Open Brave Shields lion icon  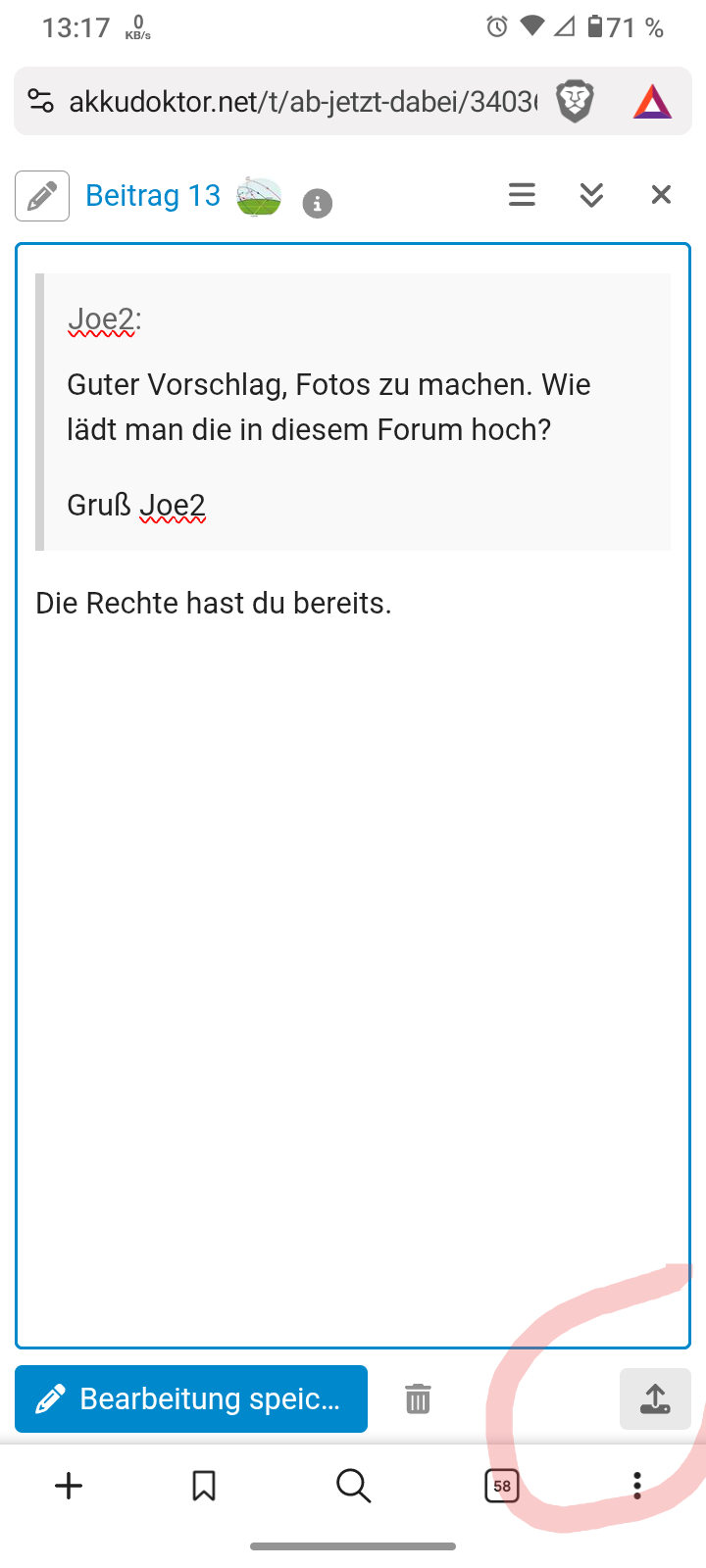click(575, 101)
